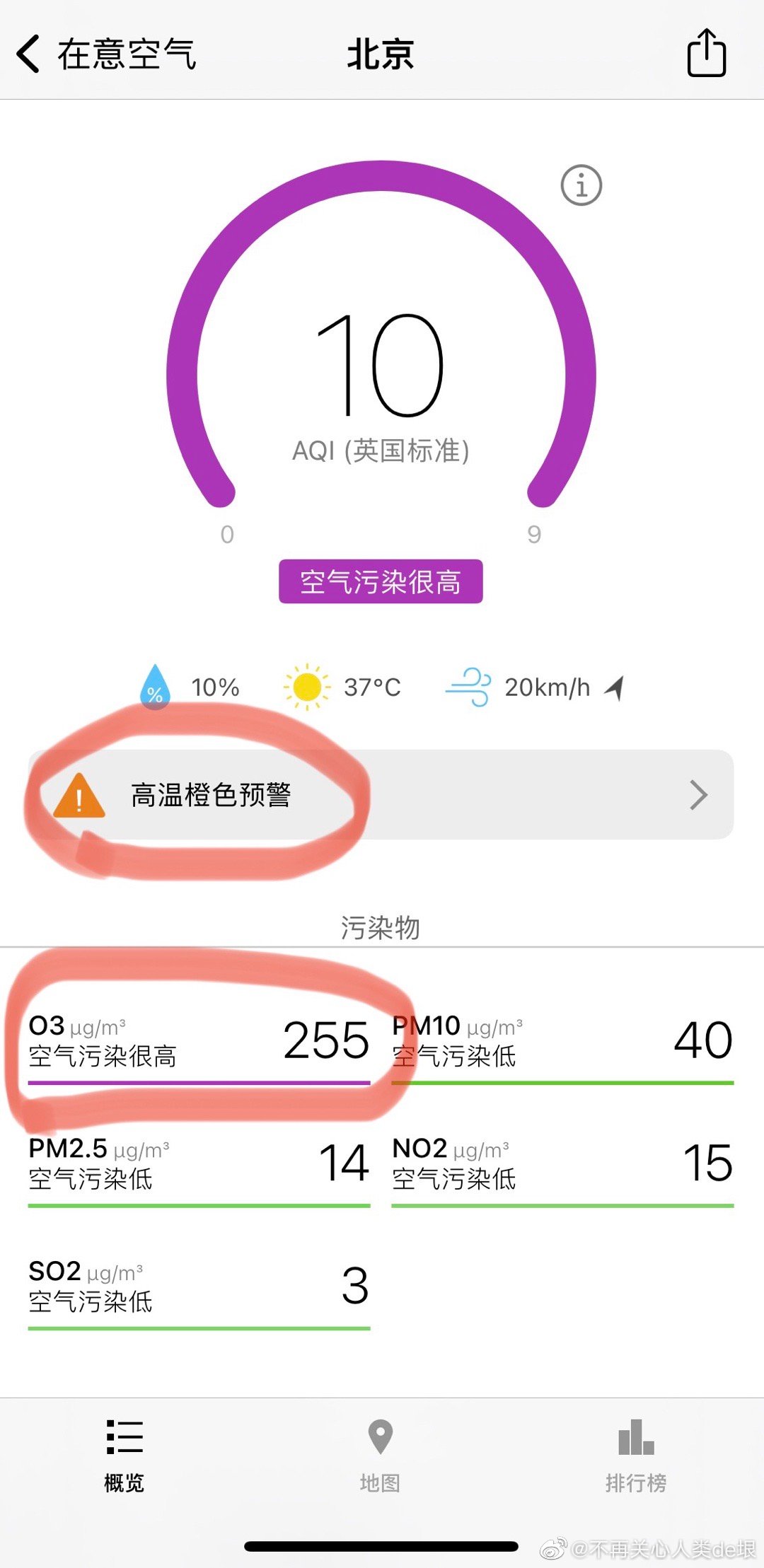This screenshot has width=764, height=1568.
Task: Share Beijing air quality report
Action: pyautogui.click(x=706, y=53)
